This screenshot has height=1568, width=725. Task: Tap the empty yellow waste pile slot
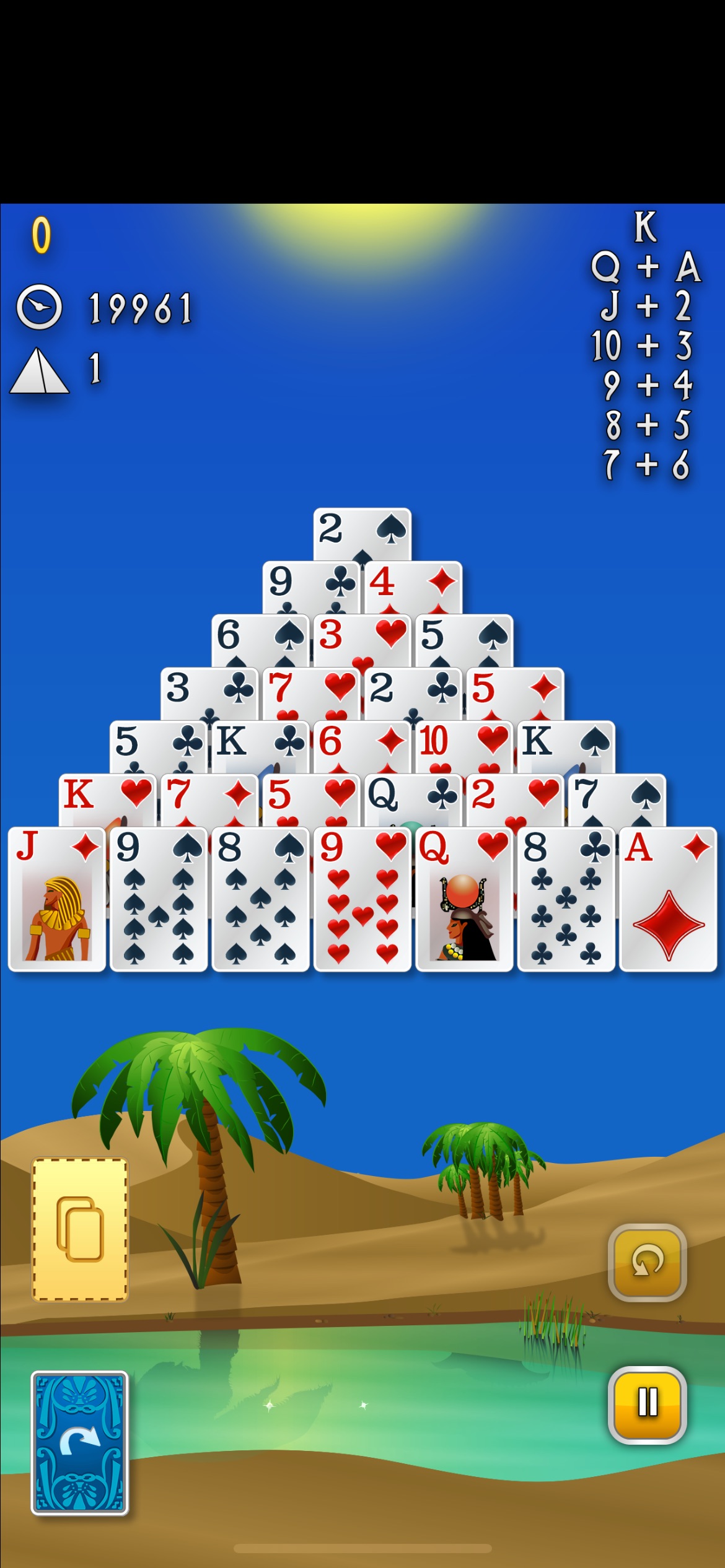(x=80, y=1230)
